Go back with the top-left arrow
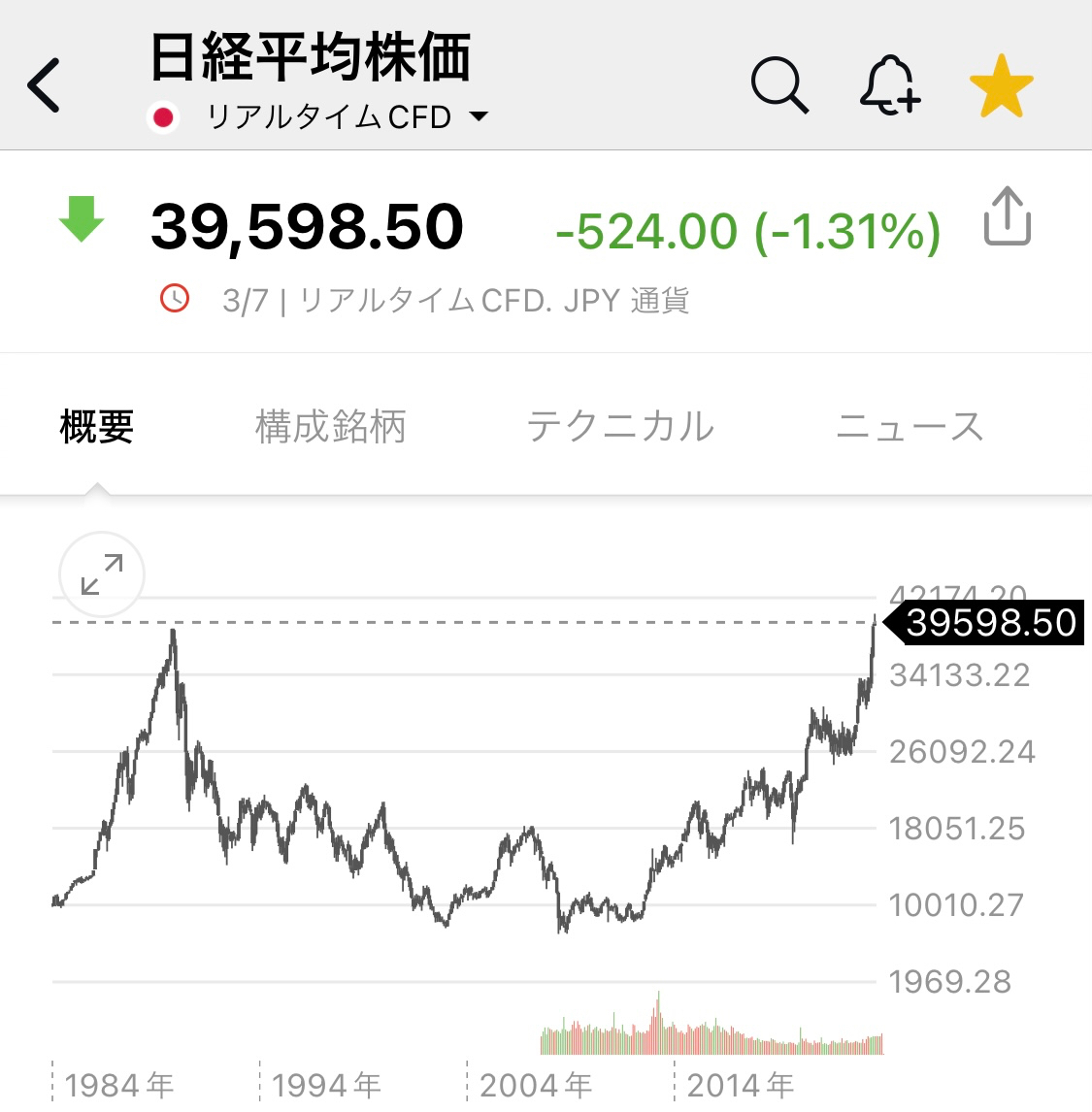Screen dimensions: 1092x1112 pos(45,85)
